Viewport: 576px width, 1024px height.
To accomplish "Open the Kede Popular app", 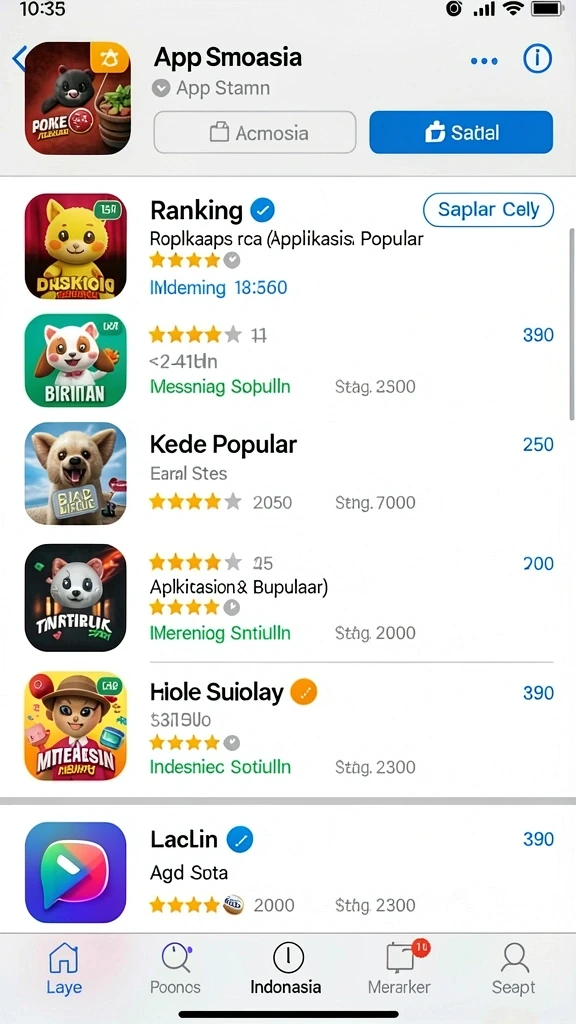I will [288, 473].
